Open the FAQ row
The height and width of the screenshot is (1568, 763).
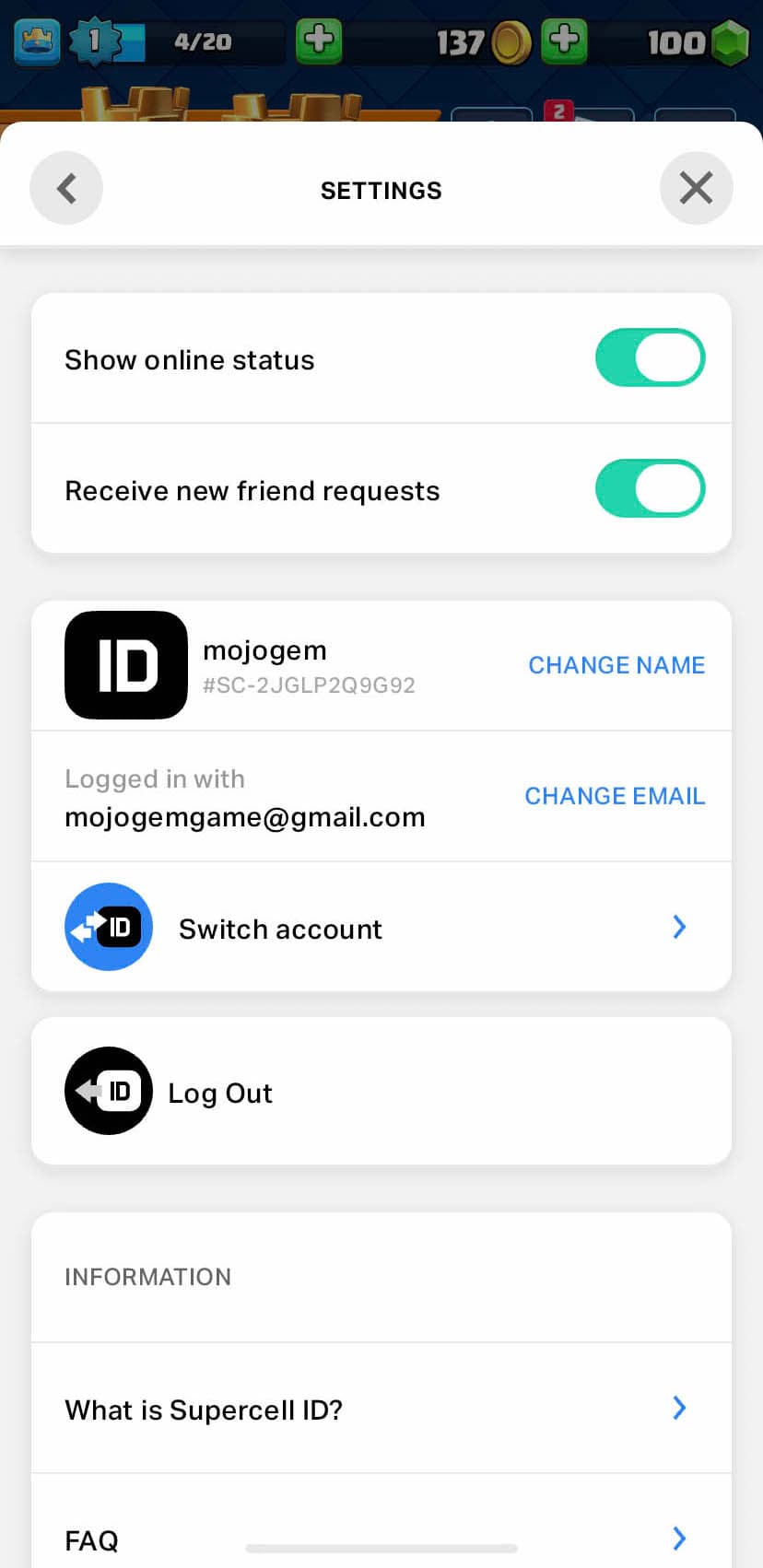[381, 1537]
